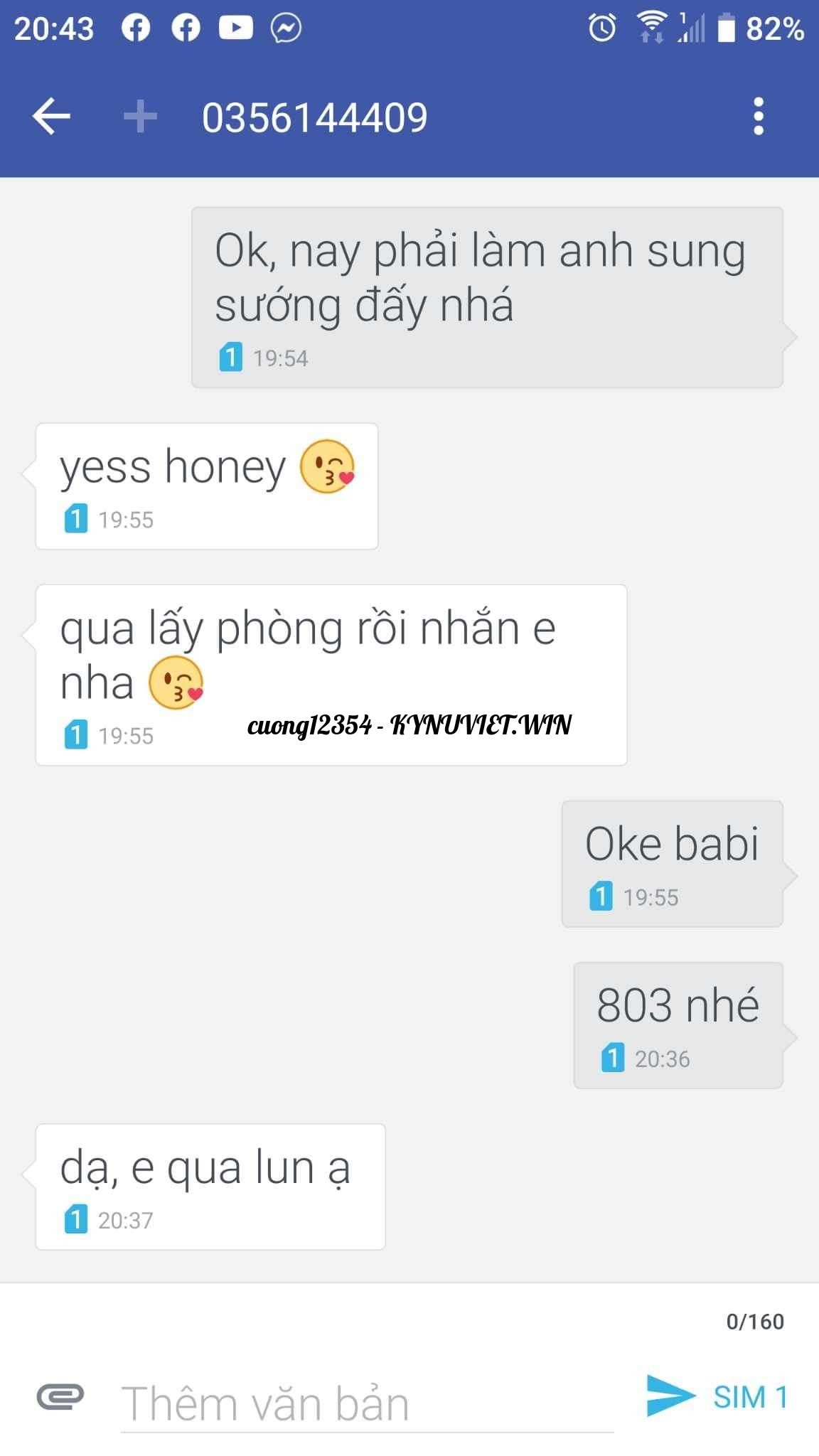Tap the paperclip attachment icon
Image resolution: width=819 pixels, height=1456 pixels.
pyautogui.click(x=60, y=1397)
